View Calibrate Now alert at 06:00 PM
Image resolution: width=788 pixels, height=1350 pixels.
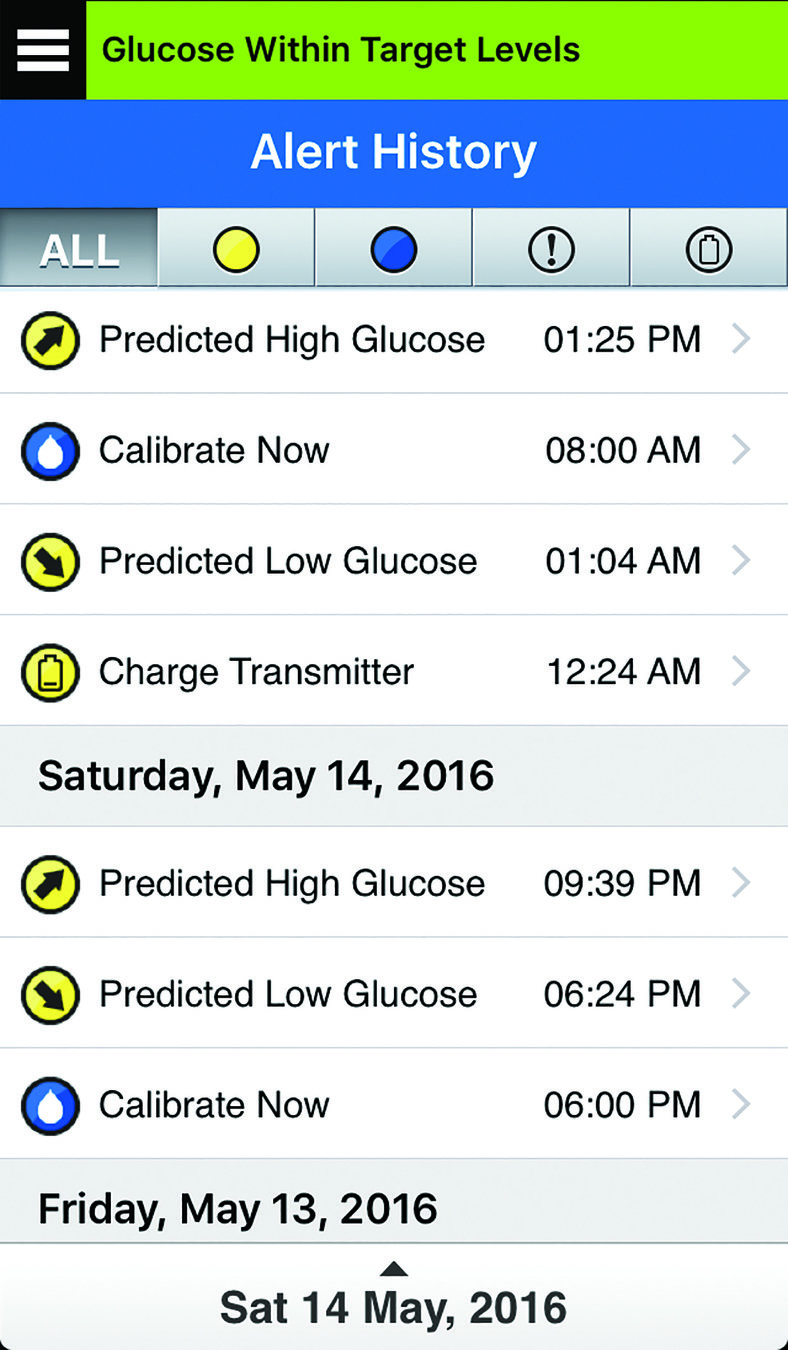[x=394, y=1105]
